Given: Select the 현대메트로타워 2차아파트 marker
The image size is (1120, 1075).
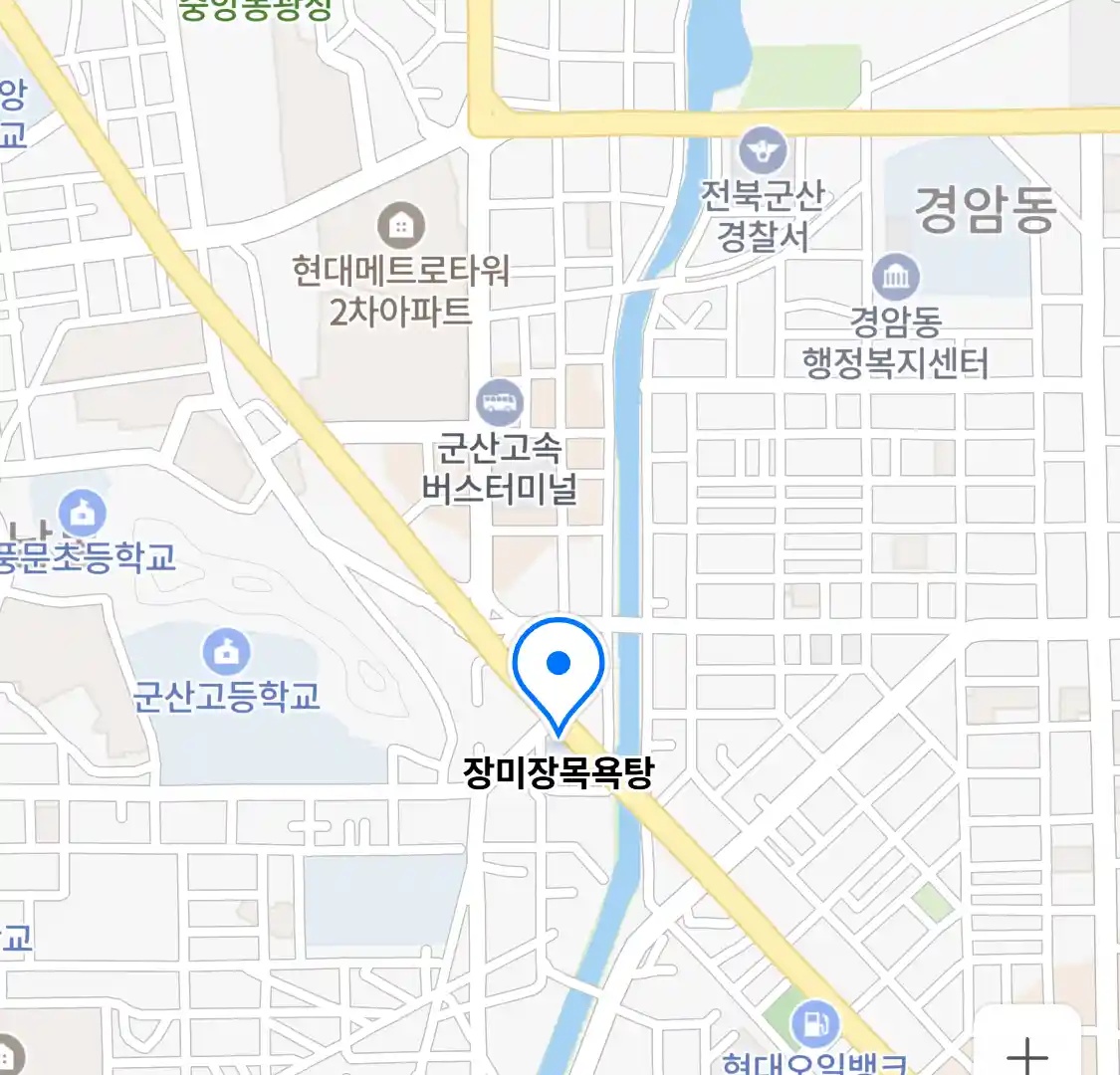Looking at the screenshot, I should (400, 227).
